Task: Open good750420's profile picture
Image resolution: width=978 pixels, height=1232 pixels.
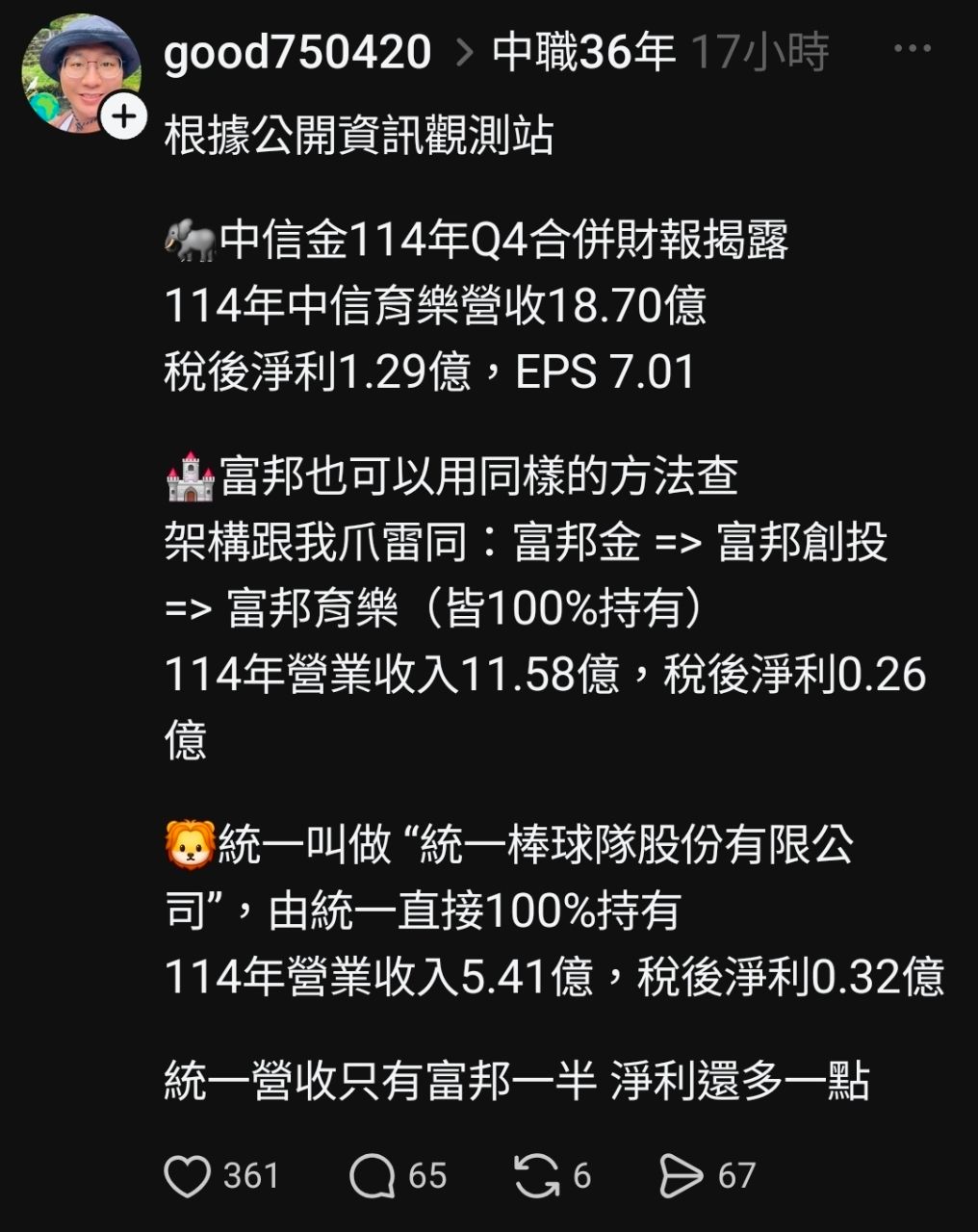Action: coord(77,72)
